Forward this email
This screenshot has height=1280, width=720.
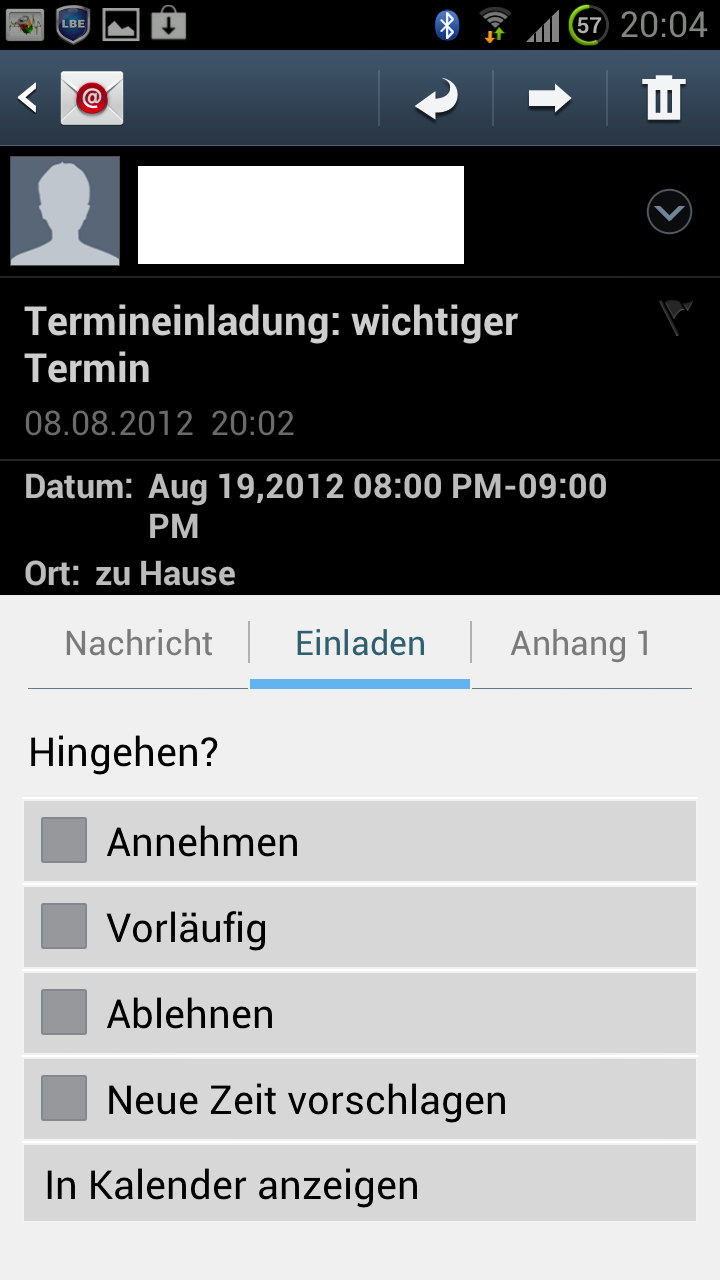(x=550, y=98)
